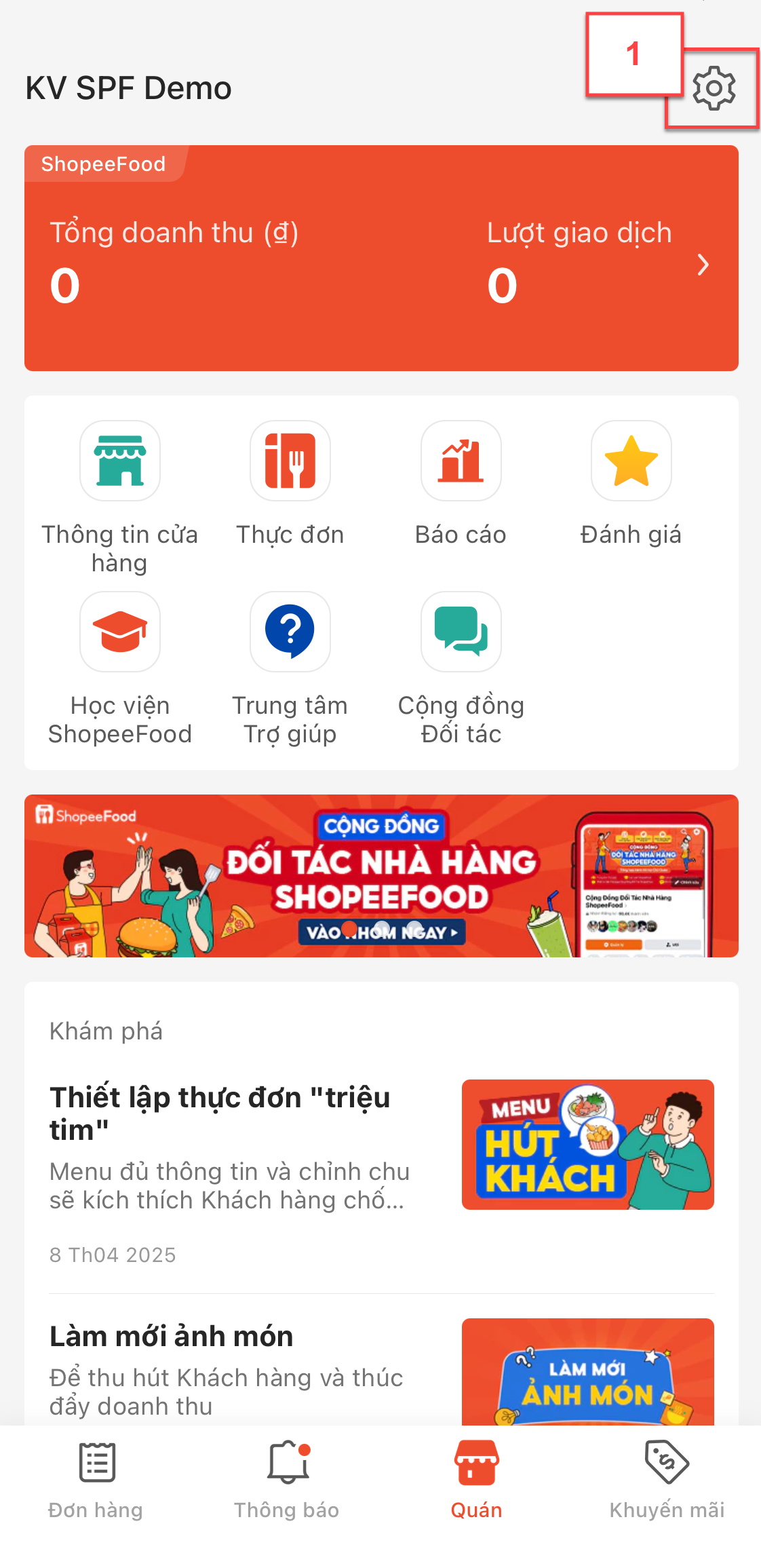Open article Thiết lập thực đơn "triệu tim"

pos(220,1113)
